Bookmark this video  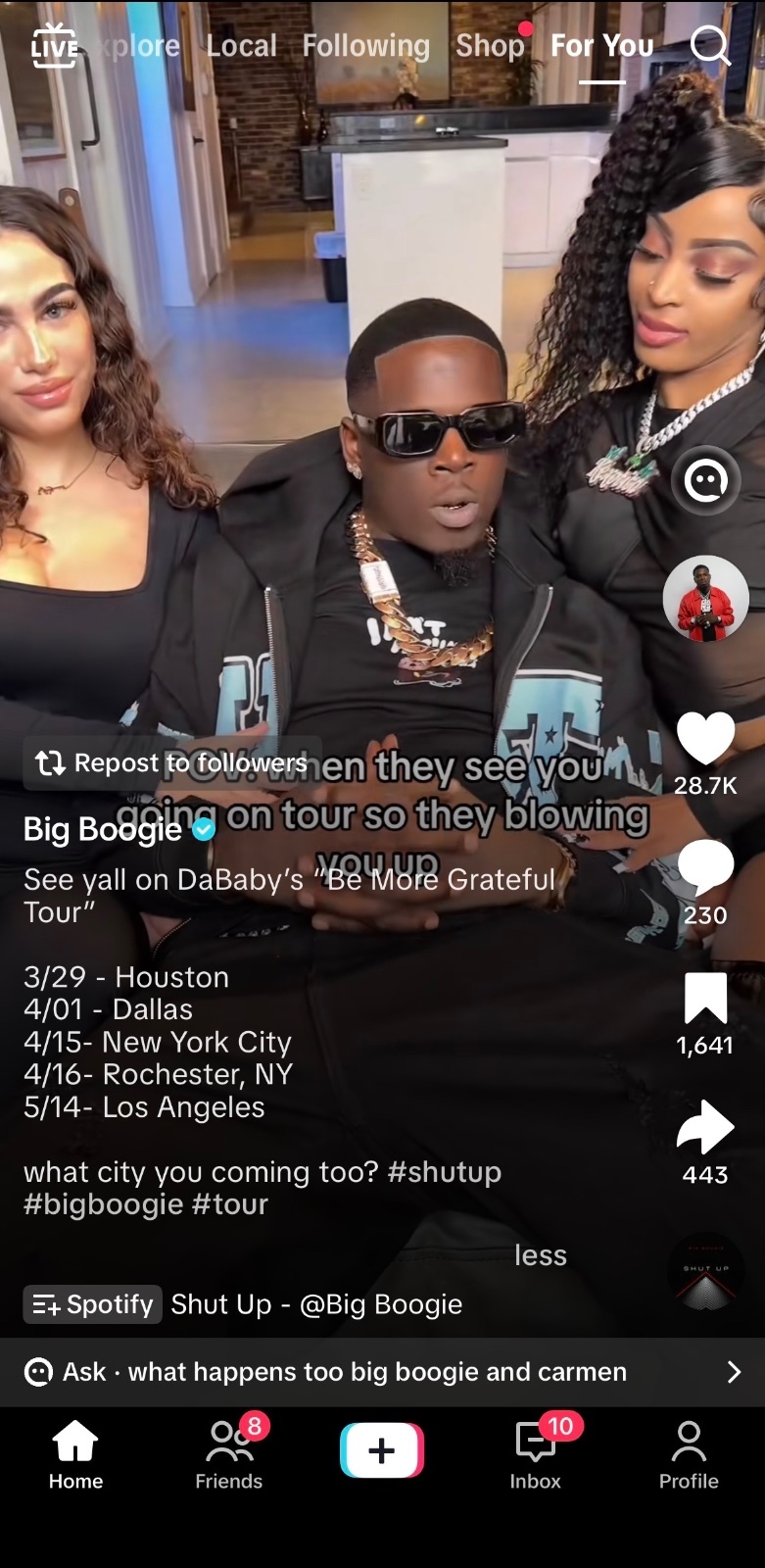click(x=705, y=999)
